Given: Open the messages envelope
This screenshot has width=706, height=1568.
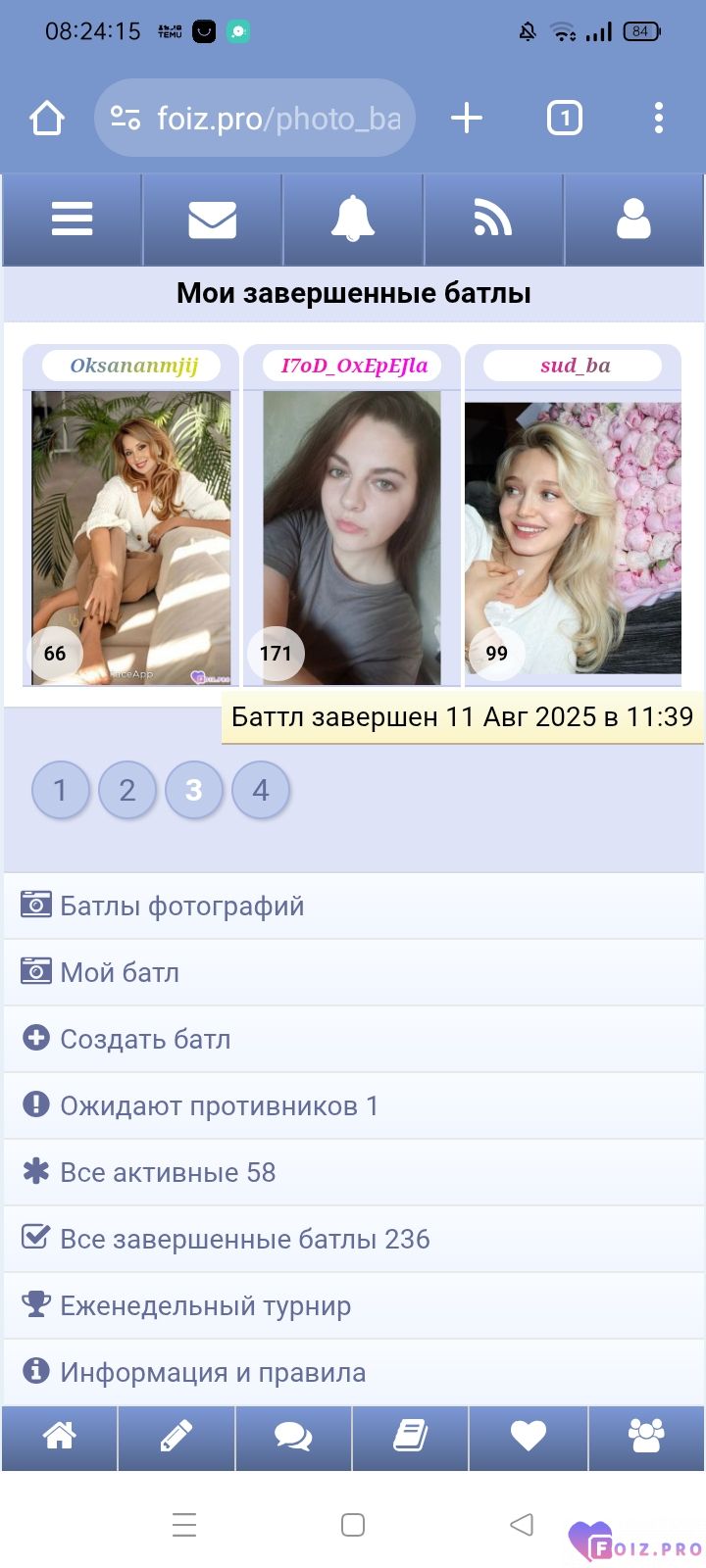Looking at the screenshot, I should 213,220.
